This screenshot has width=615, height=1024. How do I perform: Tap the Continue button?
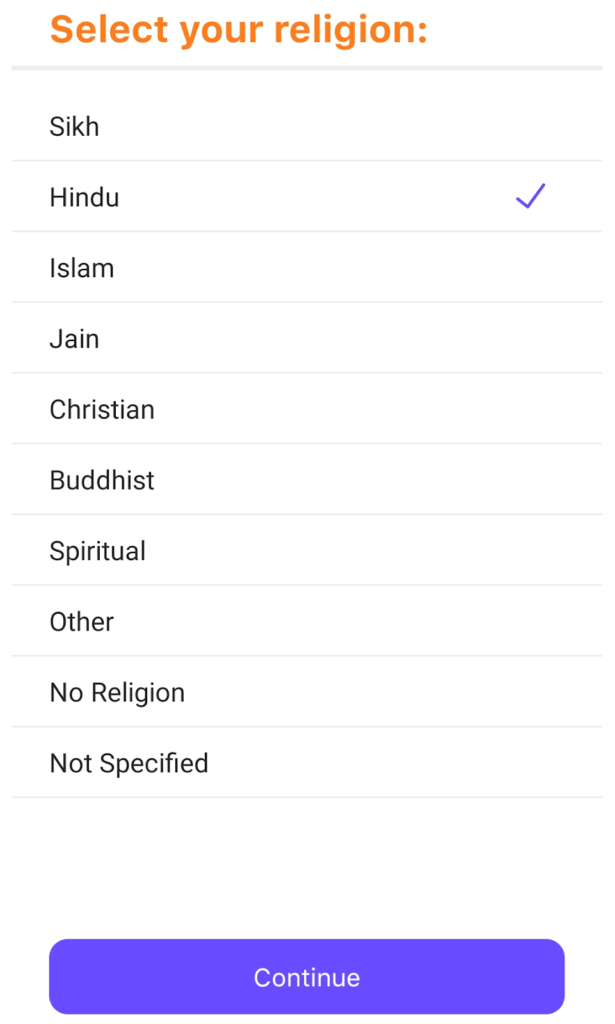point(307,977)
